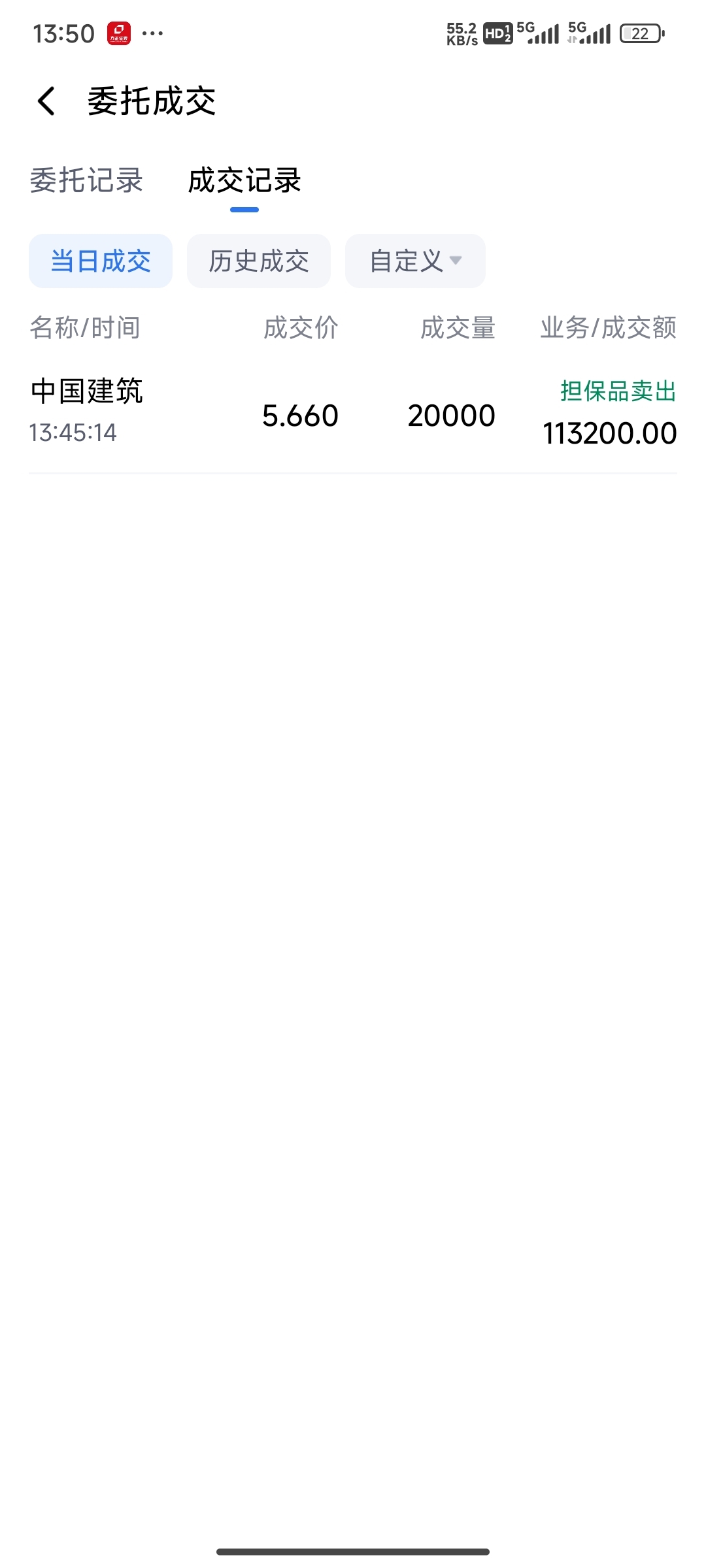Switch to the 委托记录 tab

tap(86, 180)
